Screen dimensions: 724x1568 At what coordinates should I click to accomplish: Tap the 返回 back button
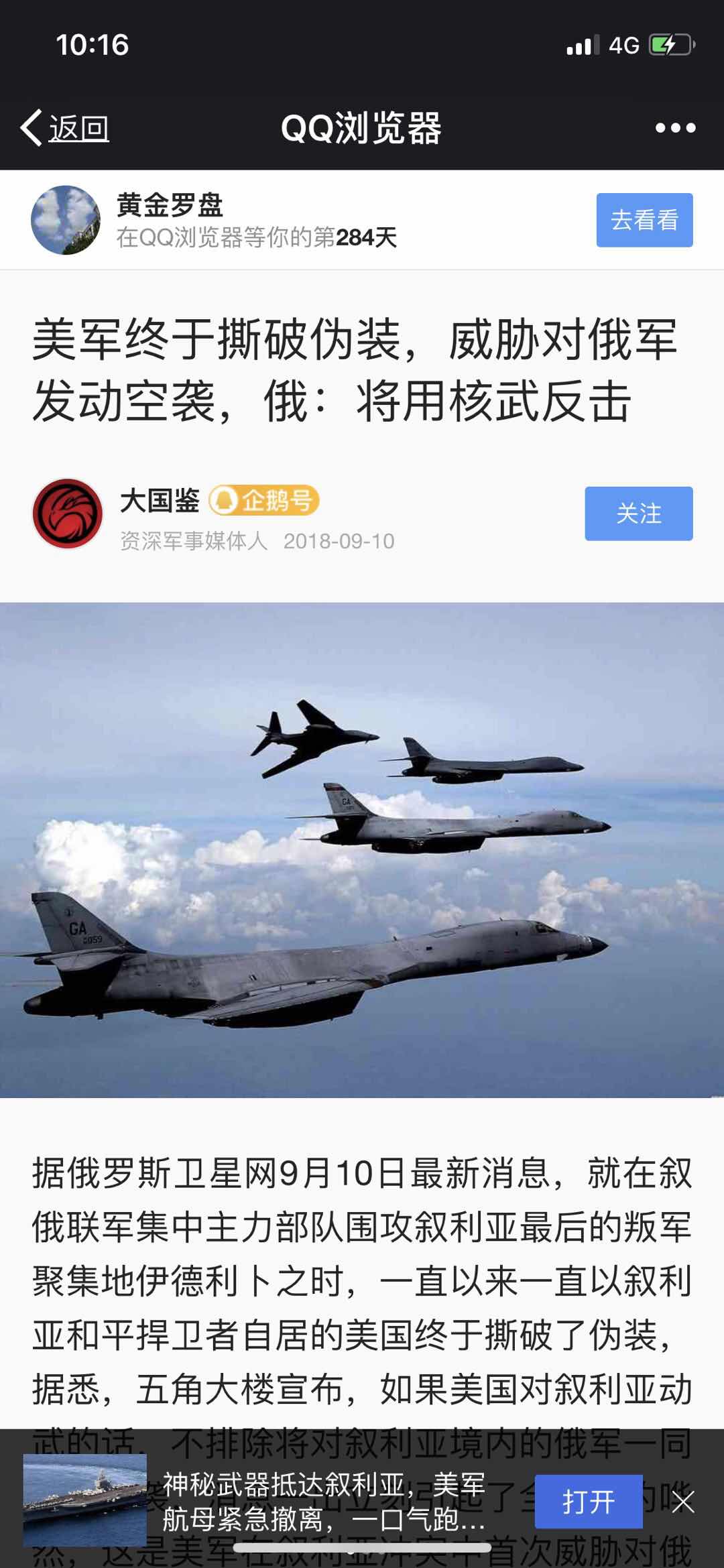[66, 127]
